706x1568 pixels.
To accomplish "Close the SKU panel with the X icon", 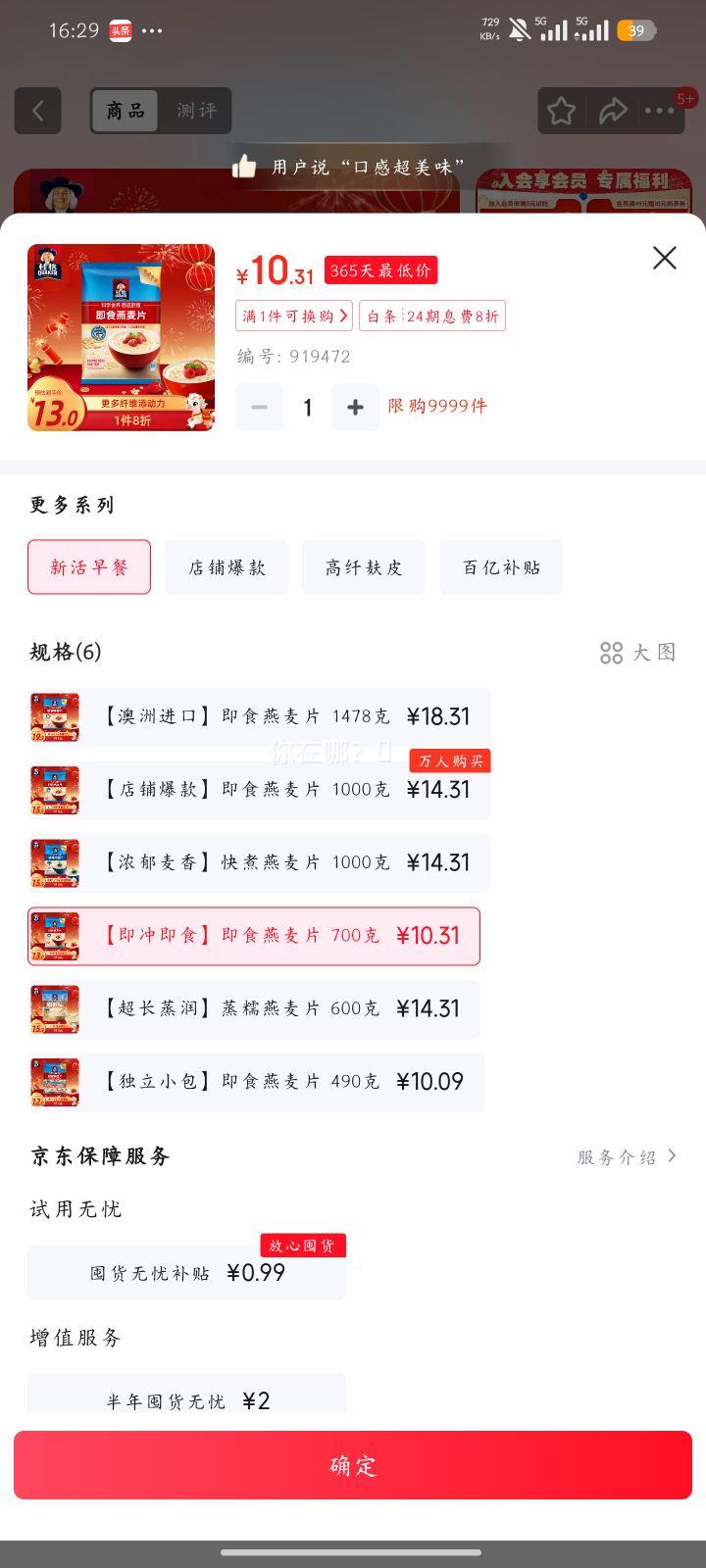I will coord(664,258).
